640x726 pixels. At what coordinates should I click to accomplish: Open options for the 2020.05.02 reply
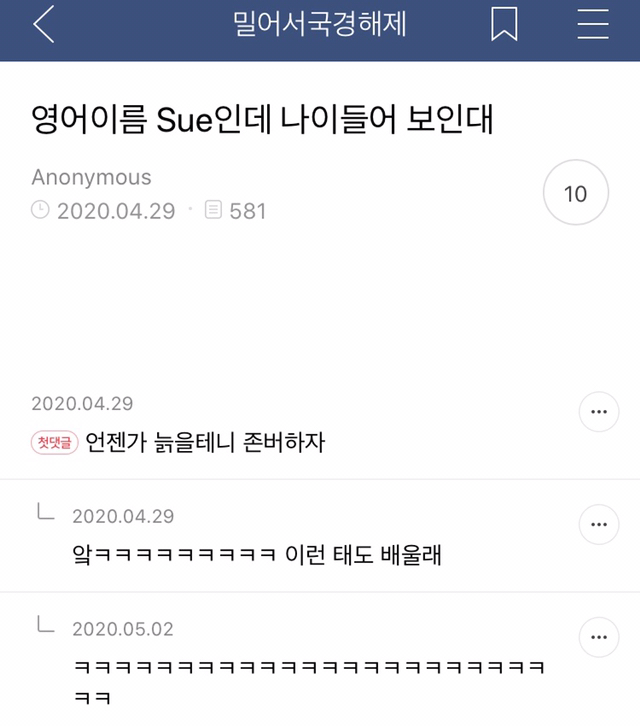coord(599,637)
